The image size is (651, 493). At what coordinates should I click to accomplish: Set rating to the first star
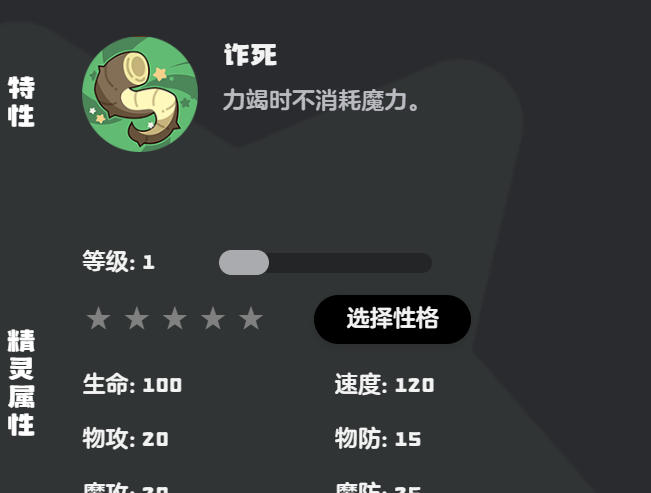(x=98, y=319)
